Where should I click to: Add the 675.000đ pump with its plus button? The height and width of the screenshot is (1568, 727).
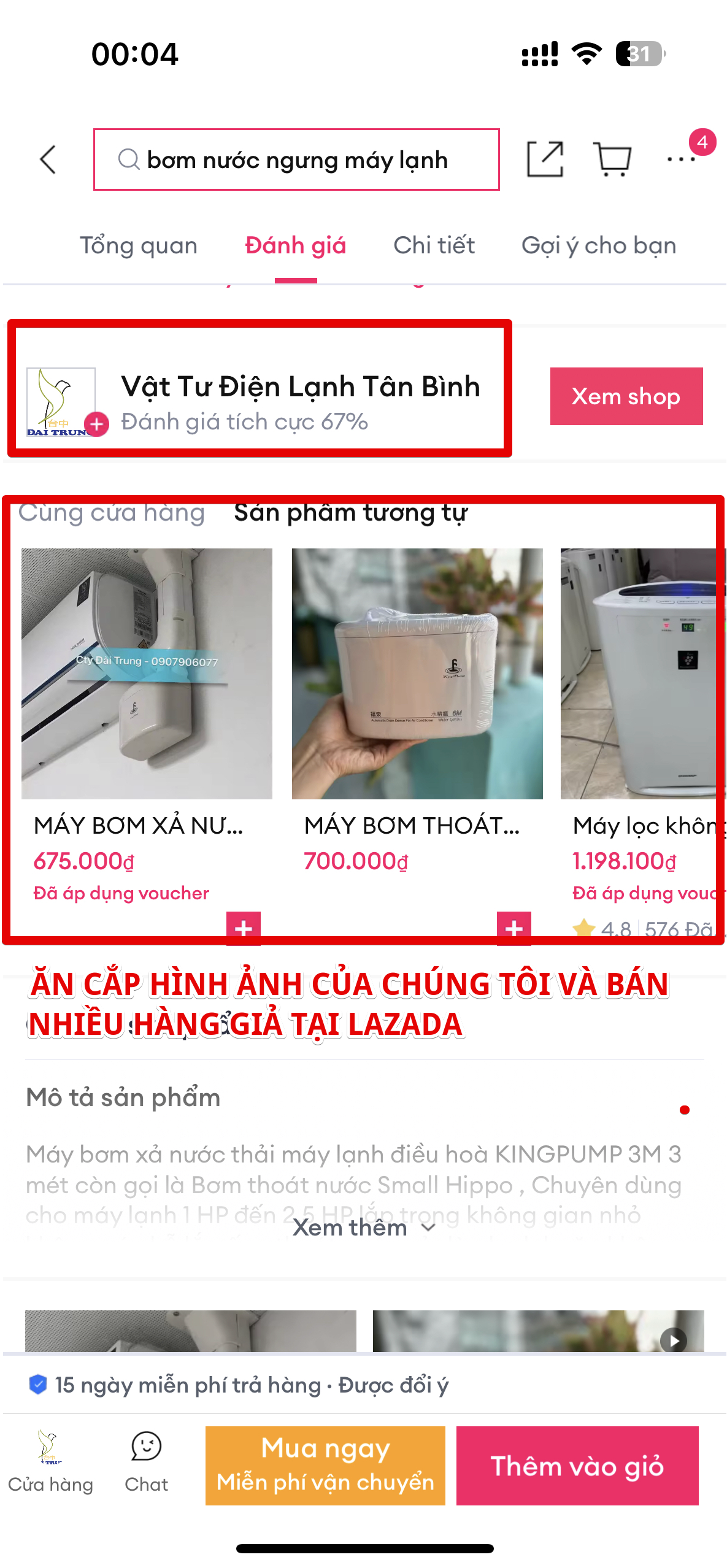[x=244, y=928]
